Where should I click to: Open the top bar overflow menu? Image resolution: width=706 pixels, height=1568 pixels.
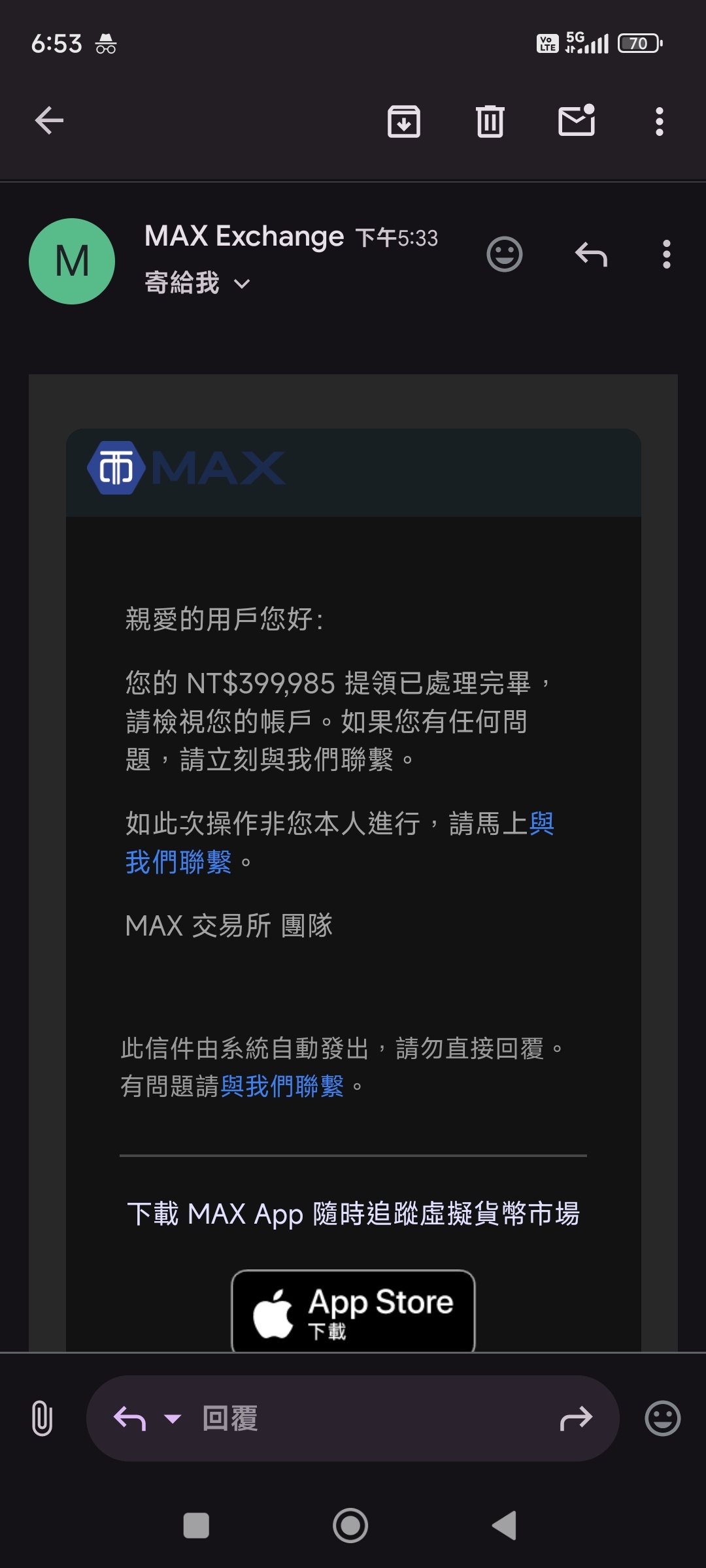[x=659, y=122]
